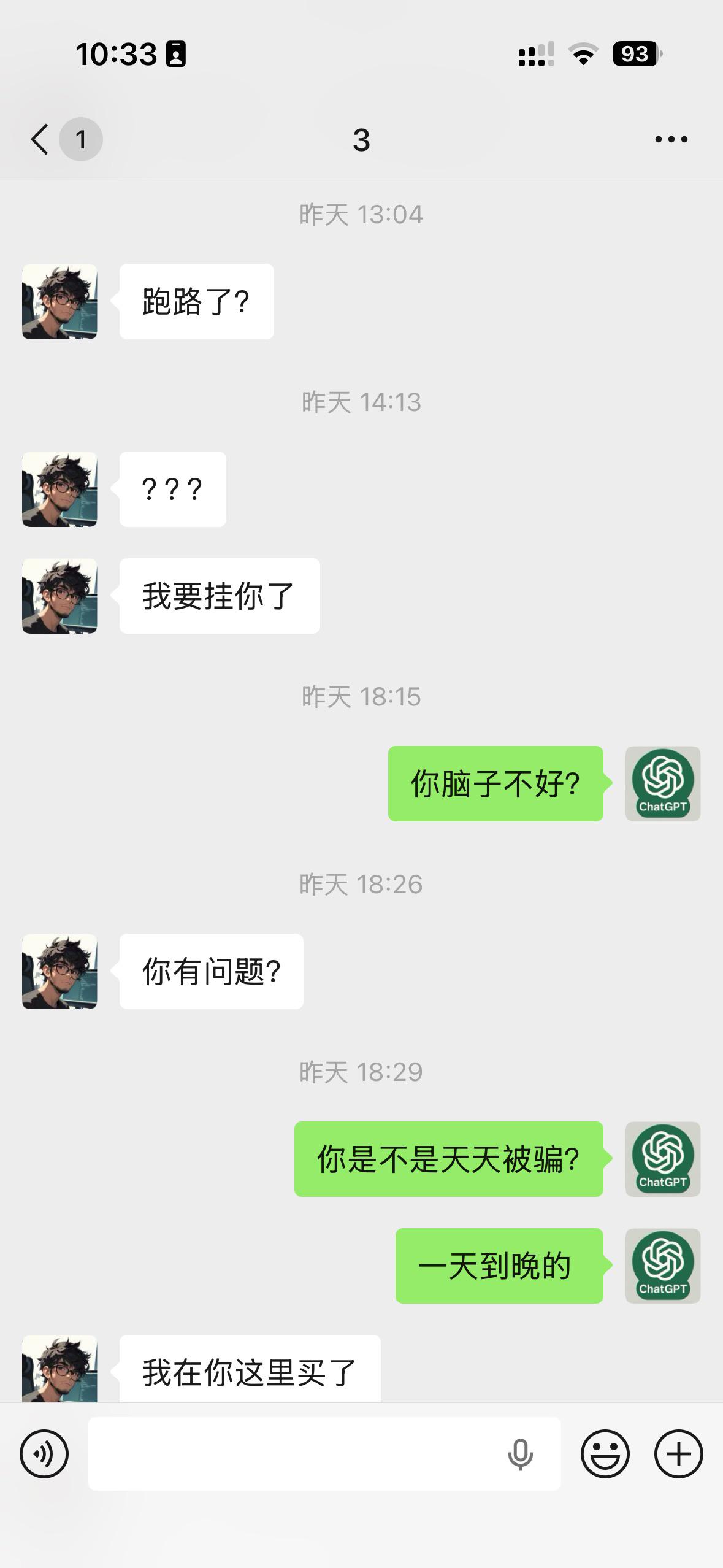Open the three-dot chat info menu
723x1568 pixels.
click(671, 139)
